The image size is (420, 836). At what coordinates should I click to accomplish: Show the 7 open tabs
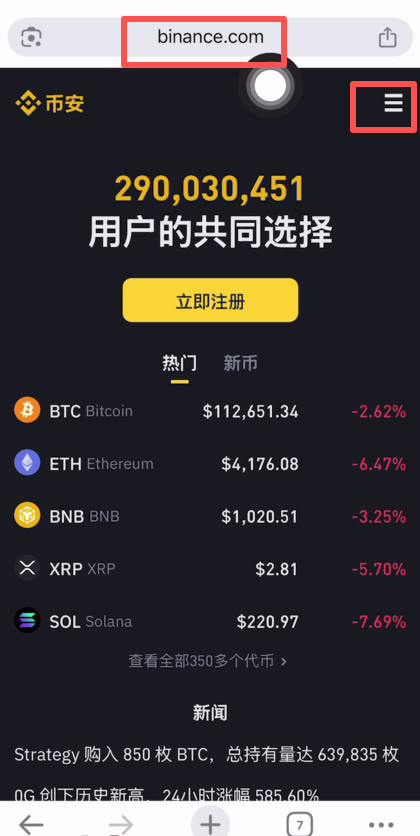click(x=300, y=825)
